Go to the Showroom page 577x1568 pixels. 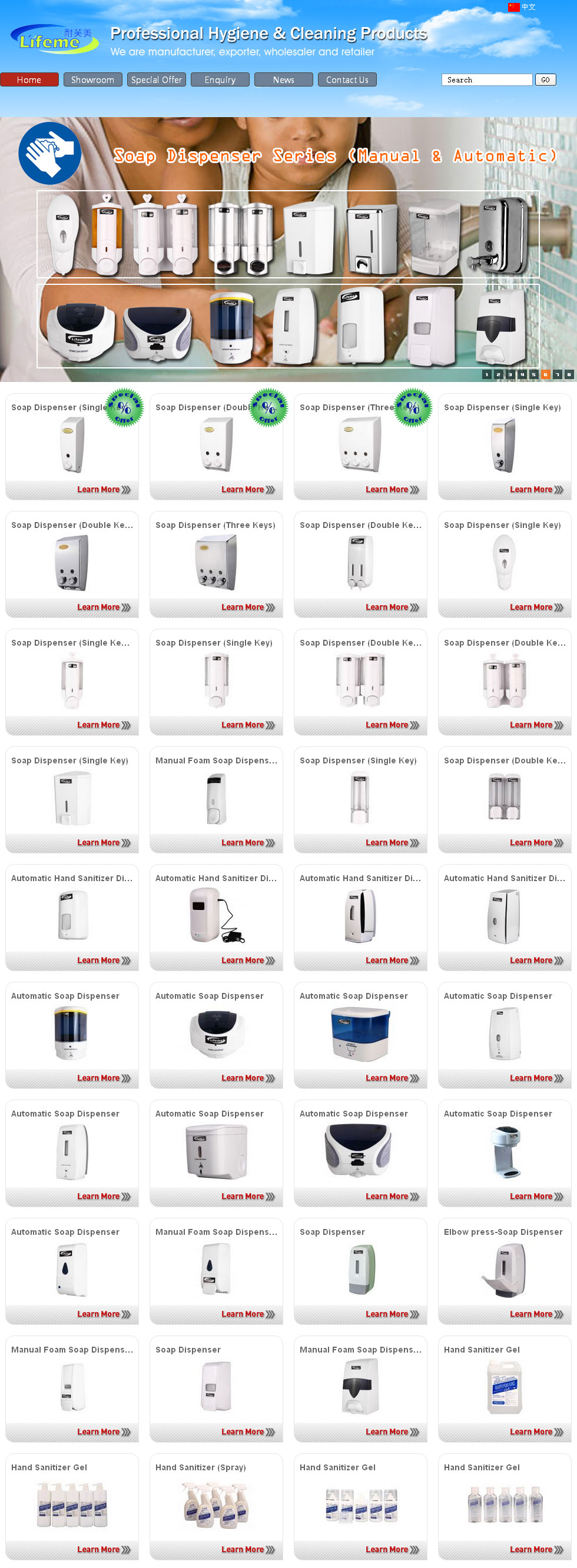coord(92,79)
